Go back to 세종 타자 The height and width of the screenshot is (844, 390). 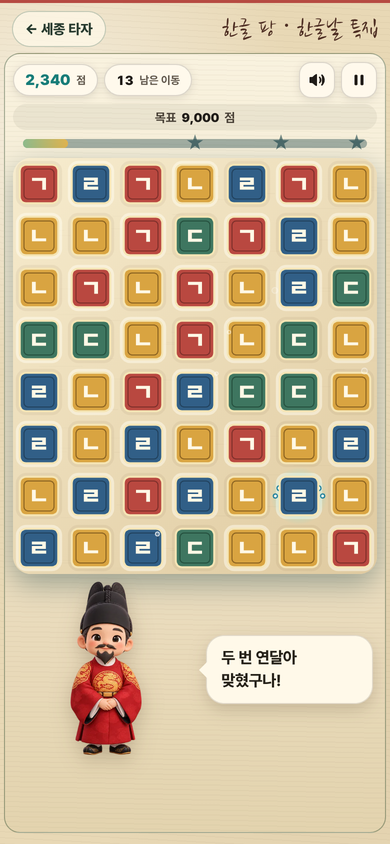point(59,29)
